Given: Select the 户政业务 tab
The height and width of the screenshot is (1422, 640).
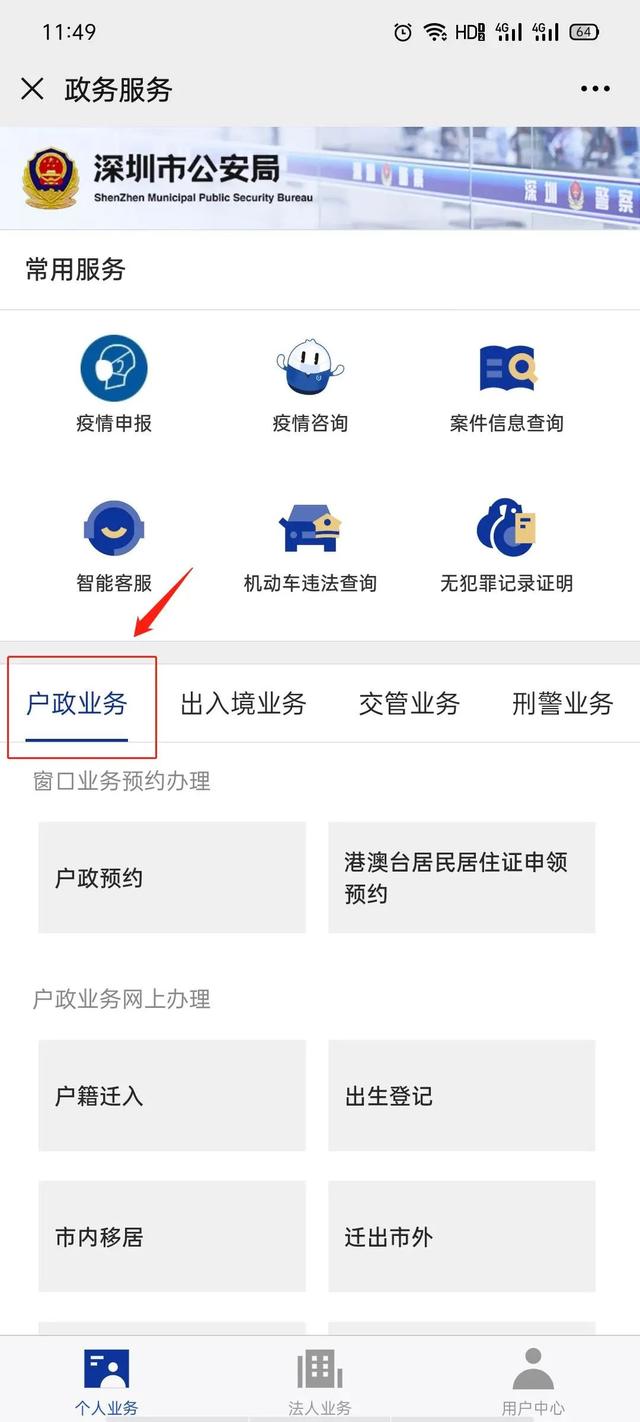Looking at the screenshot, I should point(77,704).
